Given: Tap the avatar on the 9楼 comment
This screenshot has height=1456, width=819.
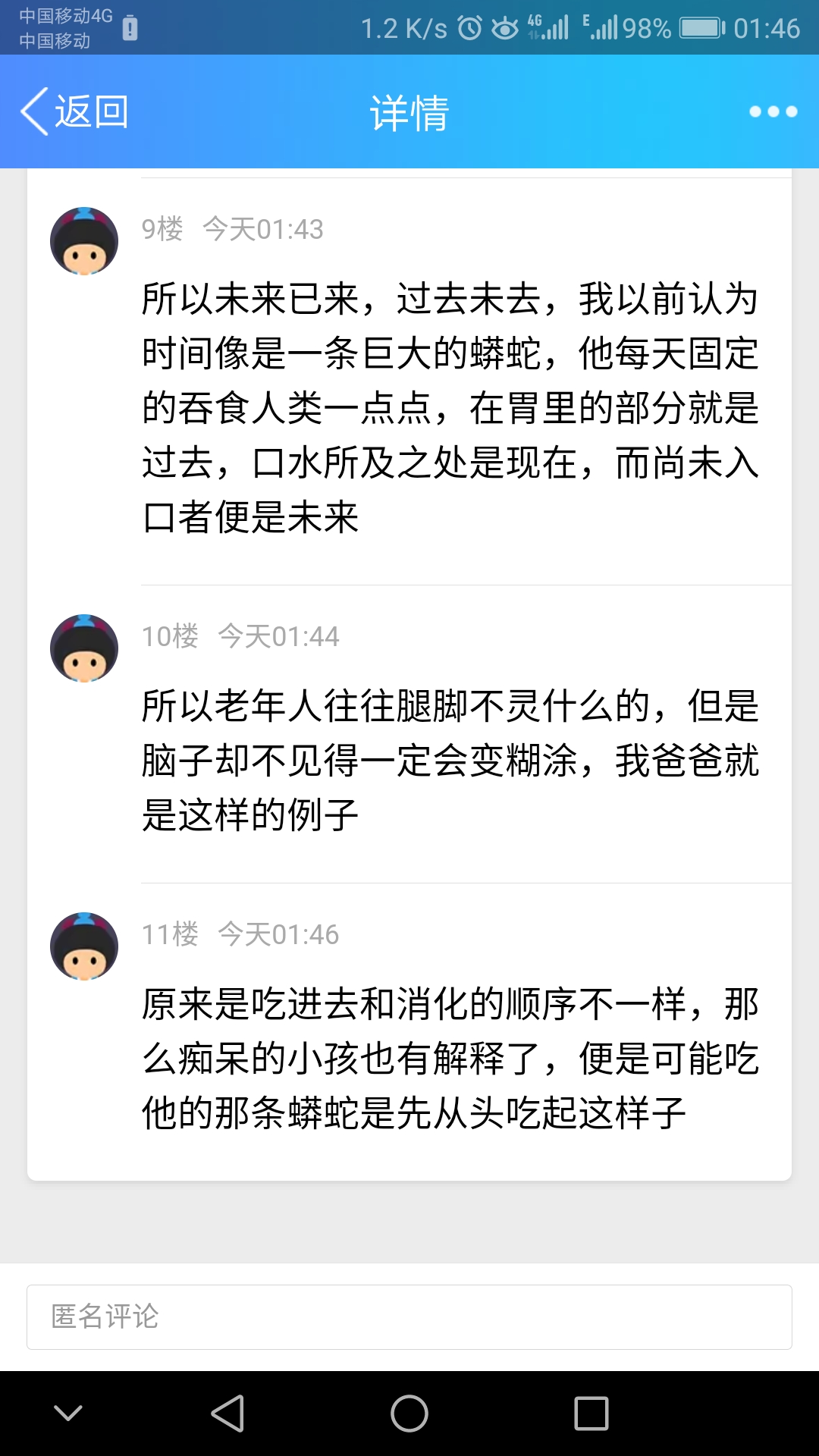Looking at the screenshot, I should click(84, 241).
